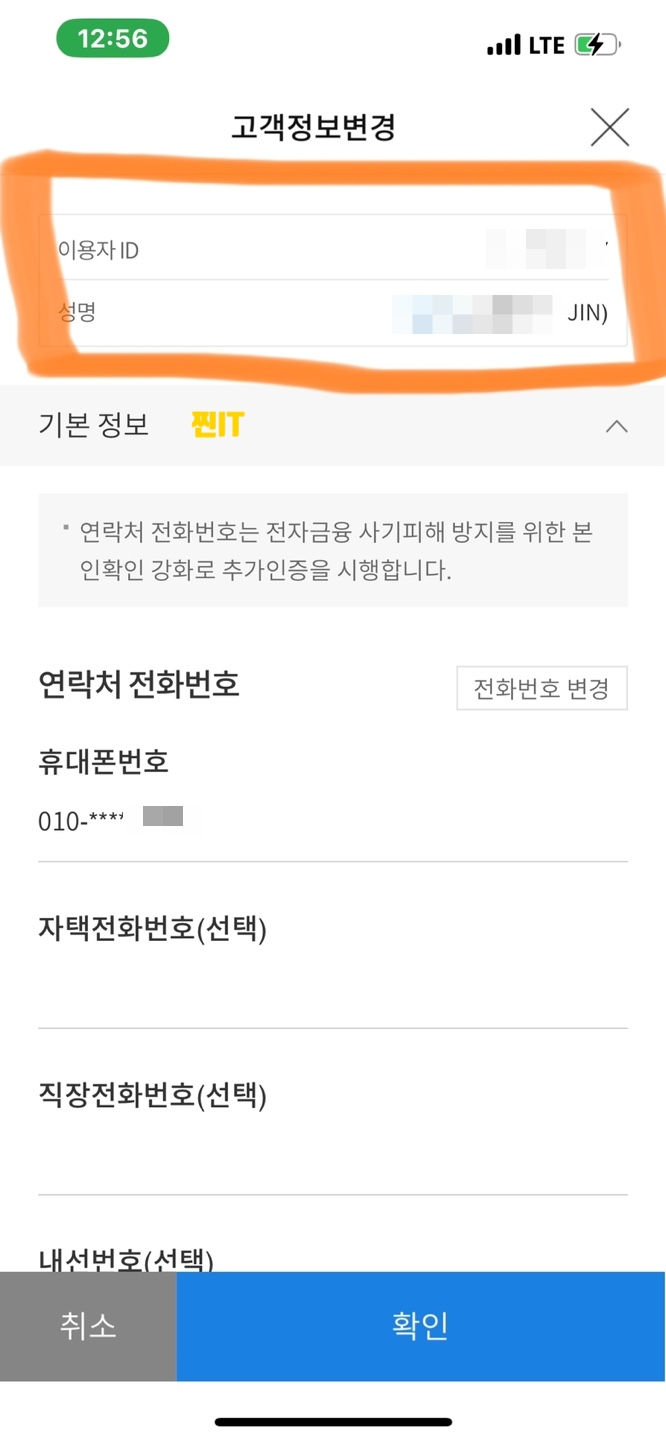Collapse the 기본 정보 section
Viewport: 666px width, 1440px height.
point(617,426)
